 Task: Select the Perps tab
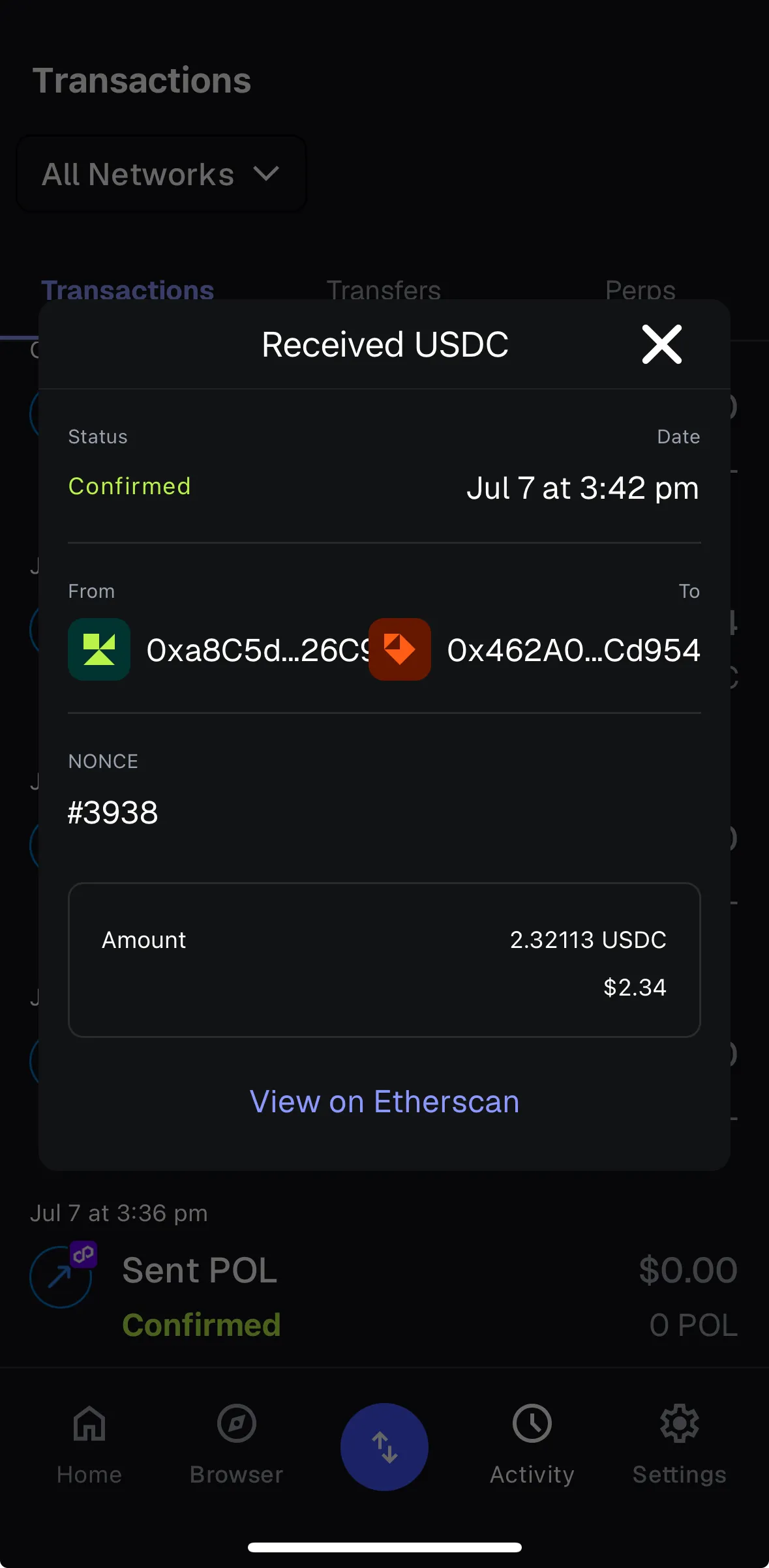pyautogui.click(x=641, y=289)
